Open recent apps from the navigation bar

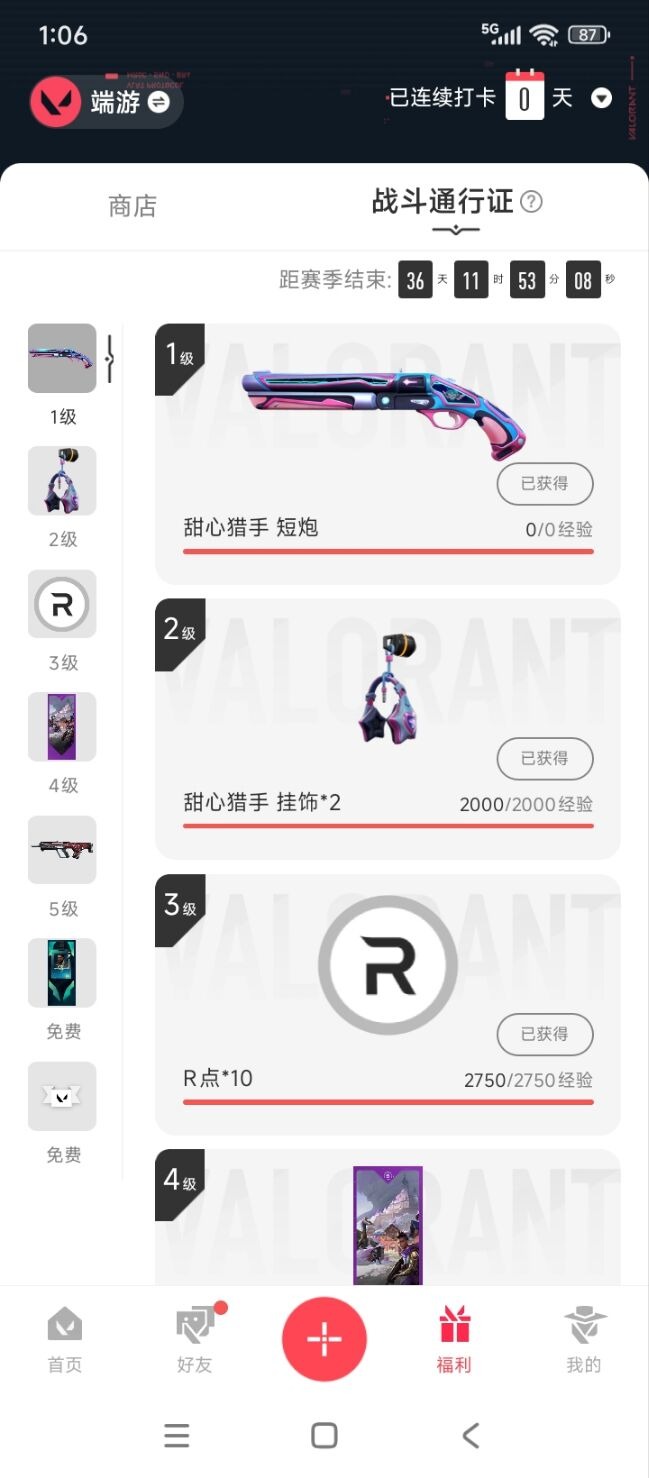pos(177,1436)
